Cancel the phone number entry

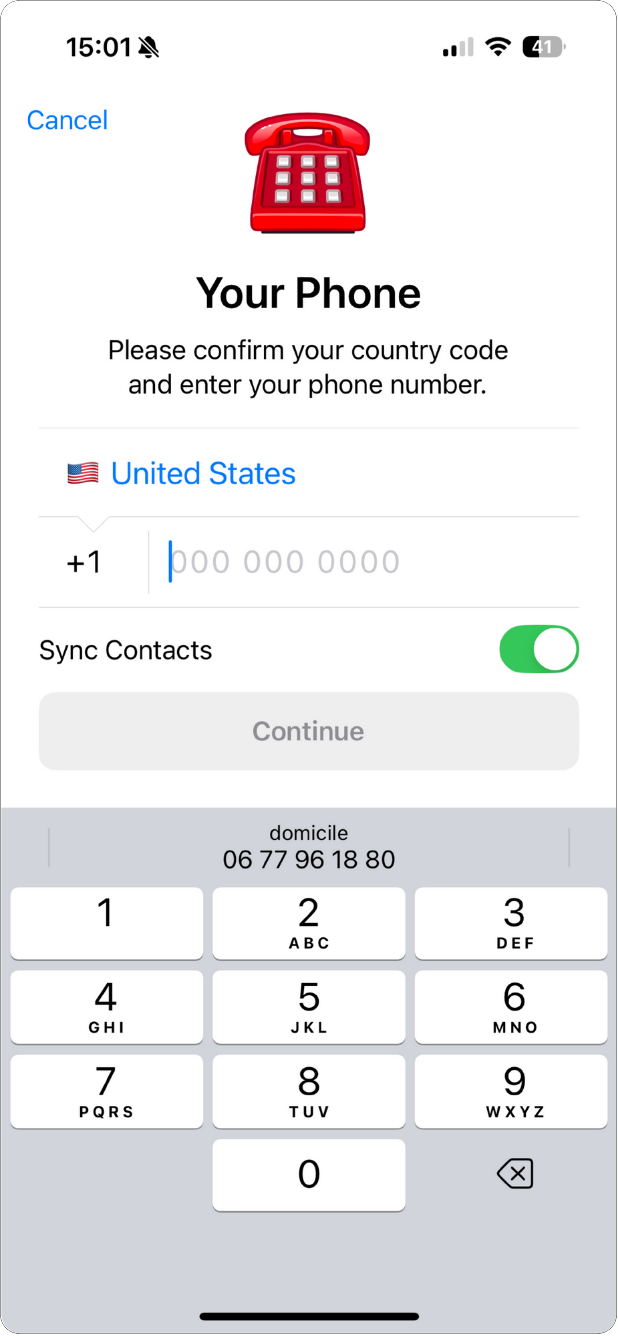[x=67, y=120]
